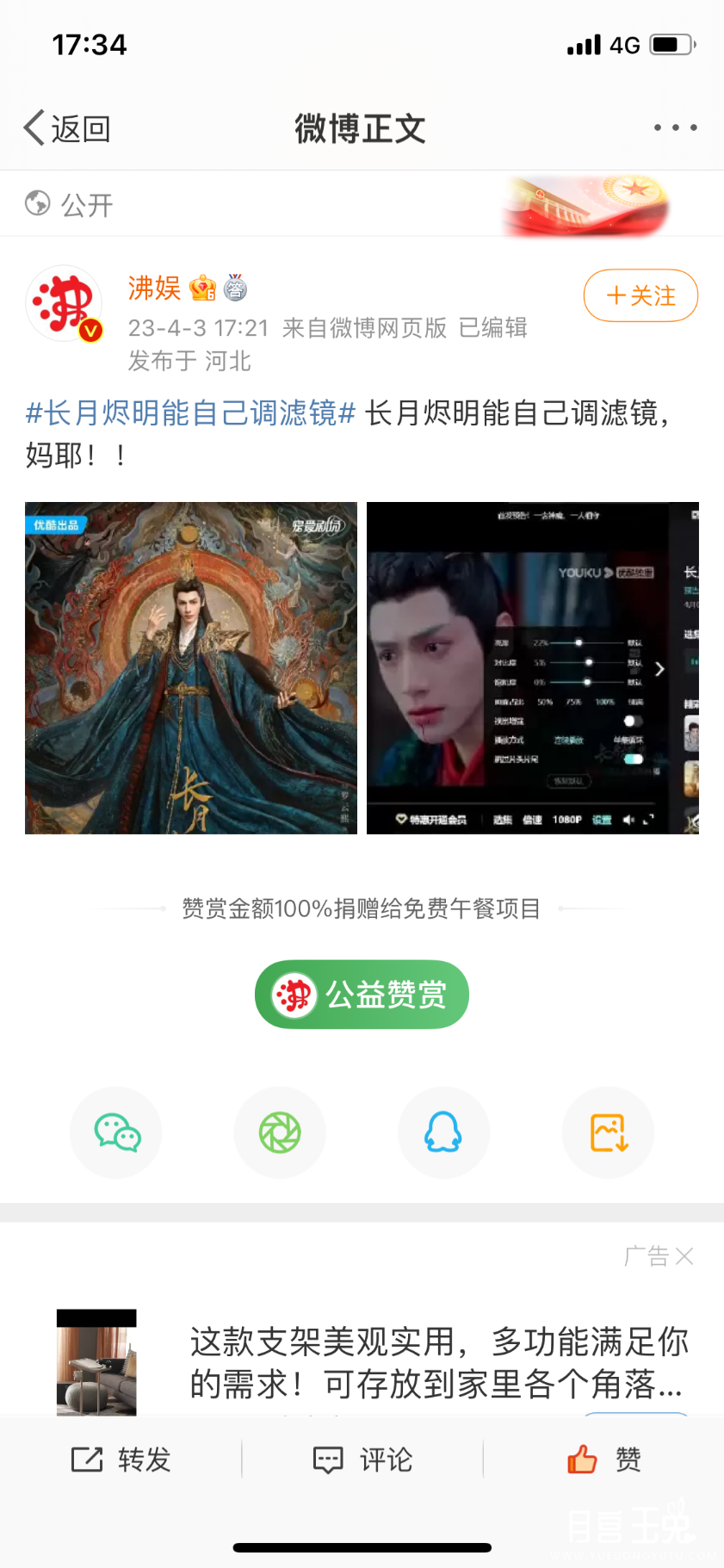Screen dimensions: 724x1568
Task: View the Youku player settings screenshot
Action: click(x=532, y=667)
